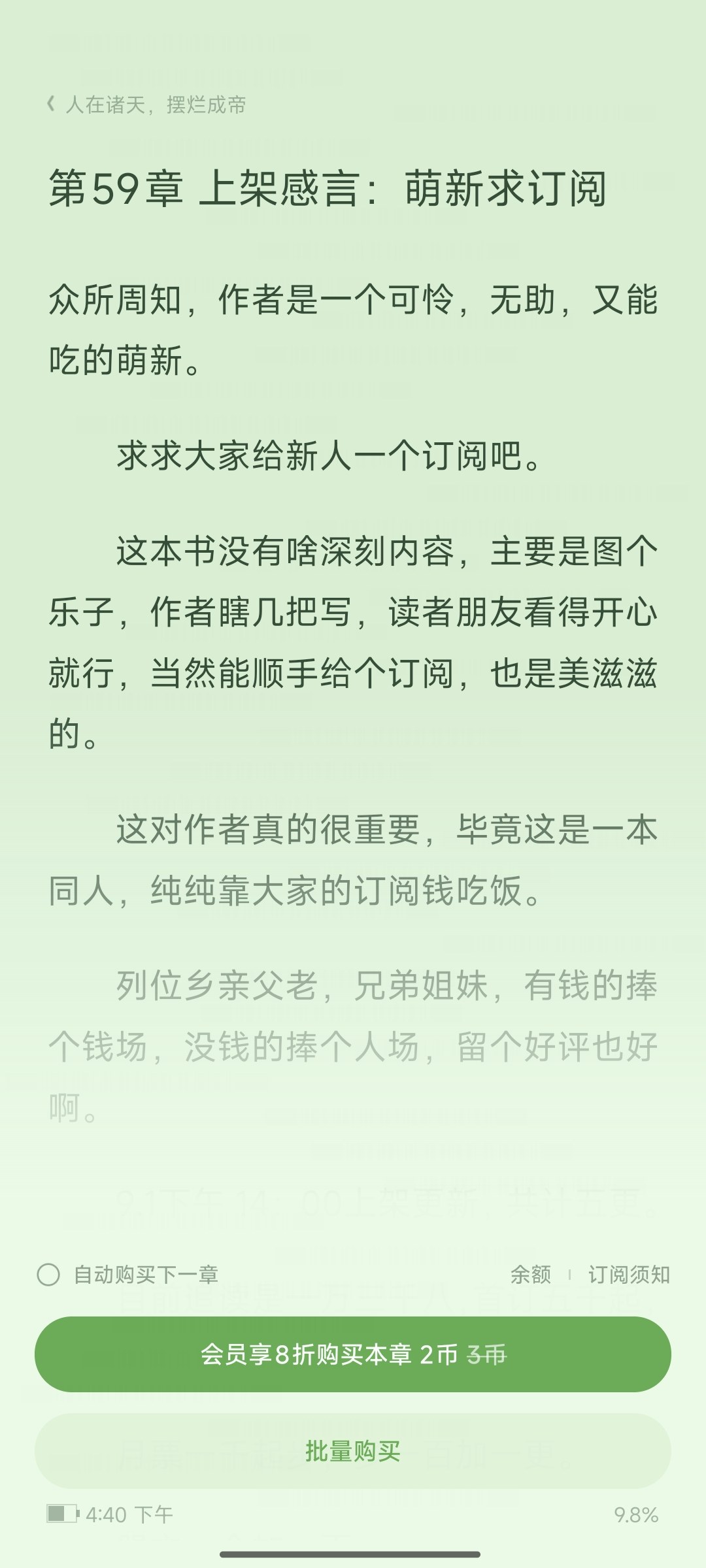Open 订阅须知 subscription notice
The image size is (706, 1568).
point(629,1274)
